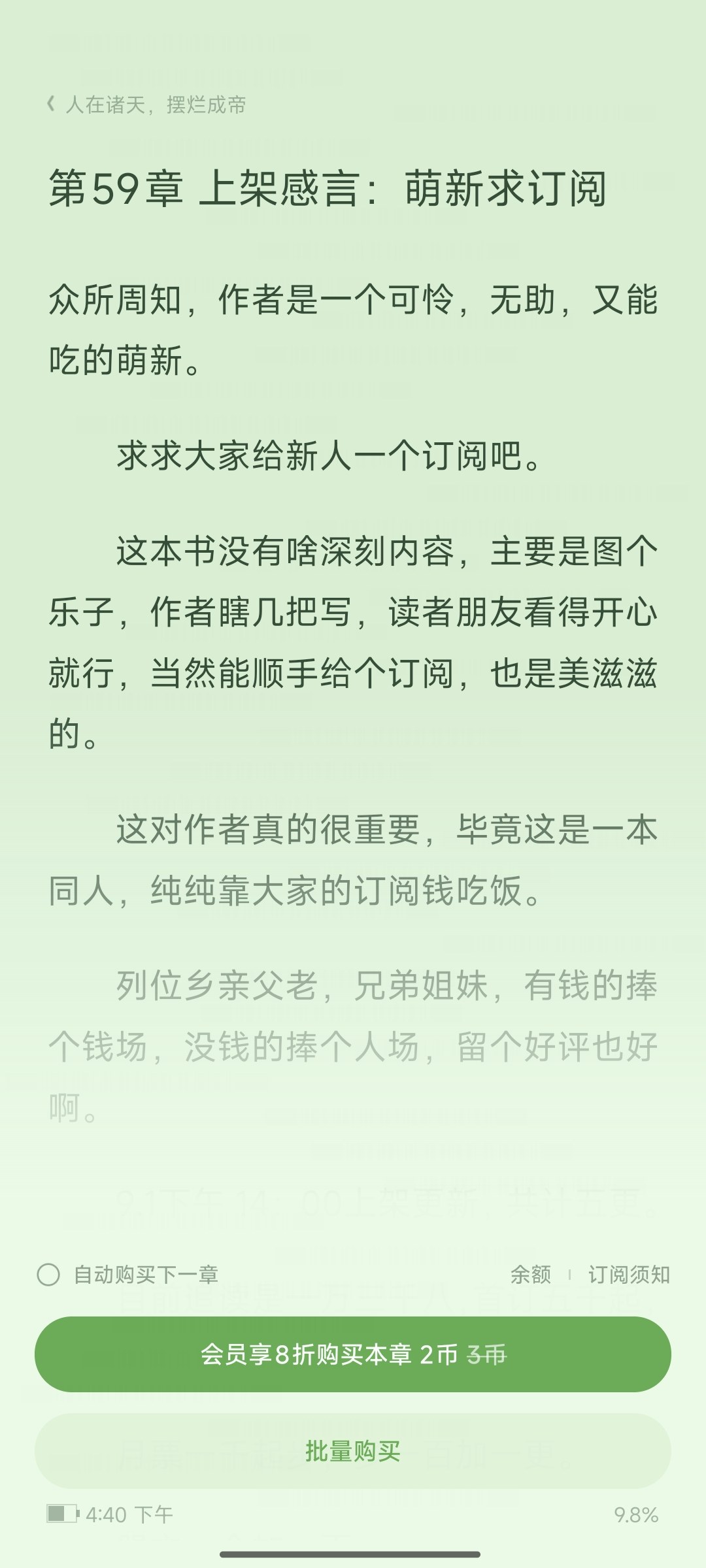Open 订阅须知 subscription notice
The image size is (706, 1568).
point(629,1274)
